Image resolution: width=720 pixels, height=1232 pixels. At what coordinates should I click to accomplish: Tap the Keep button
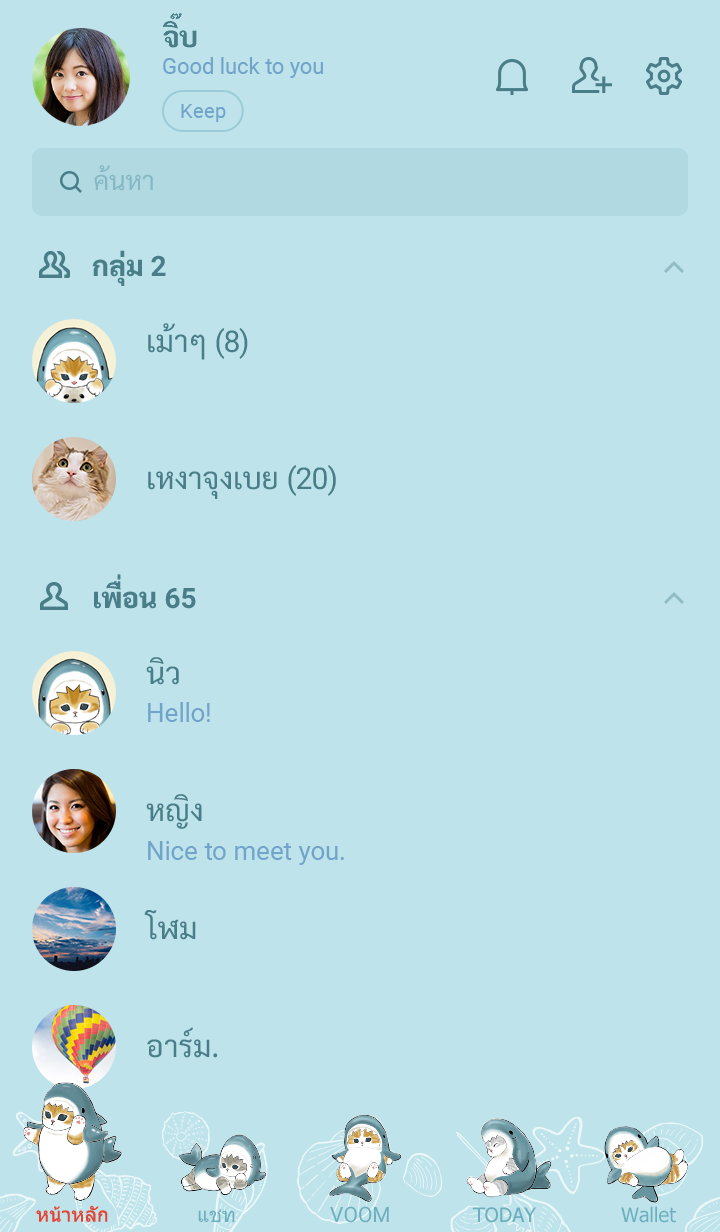pyautogui.click(x=203, y=111)
